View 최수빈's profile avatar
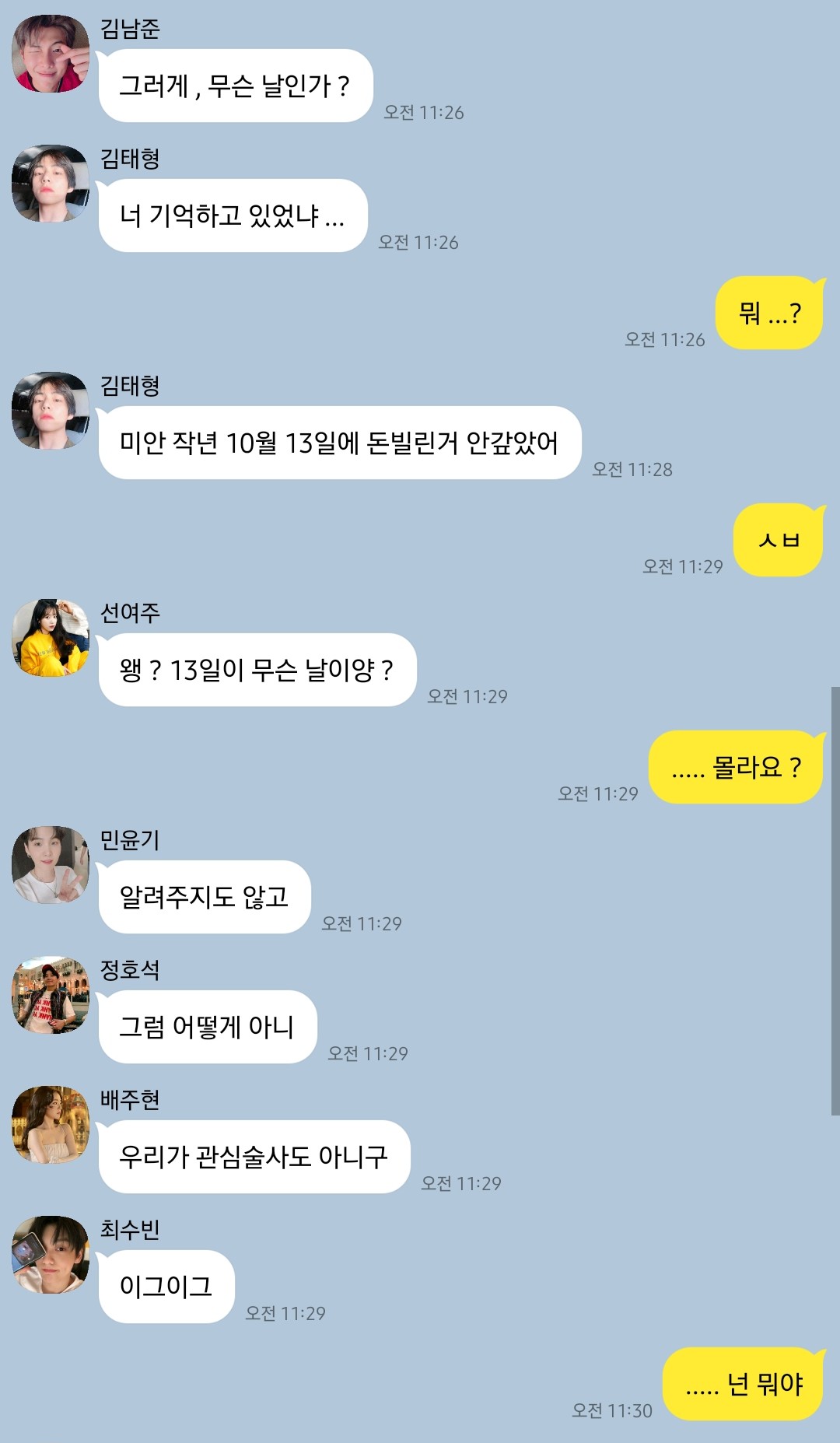Screen dimensions: 840x1443 tap(51, 1255)
